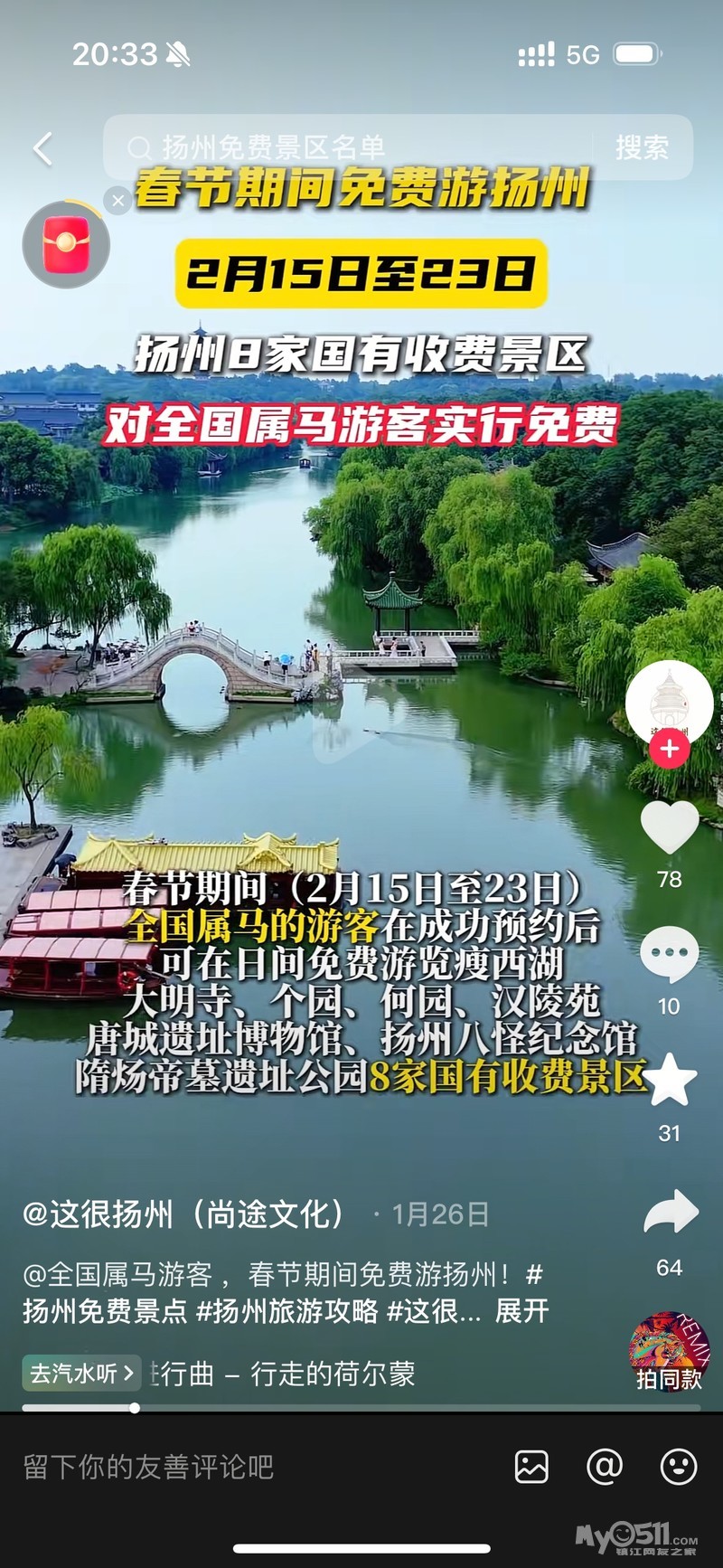Tap the 去汽水听 music chip
Viewport: 723px width, 1568px height.
click(x=81, y=1374)
